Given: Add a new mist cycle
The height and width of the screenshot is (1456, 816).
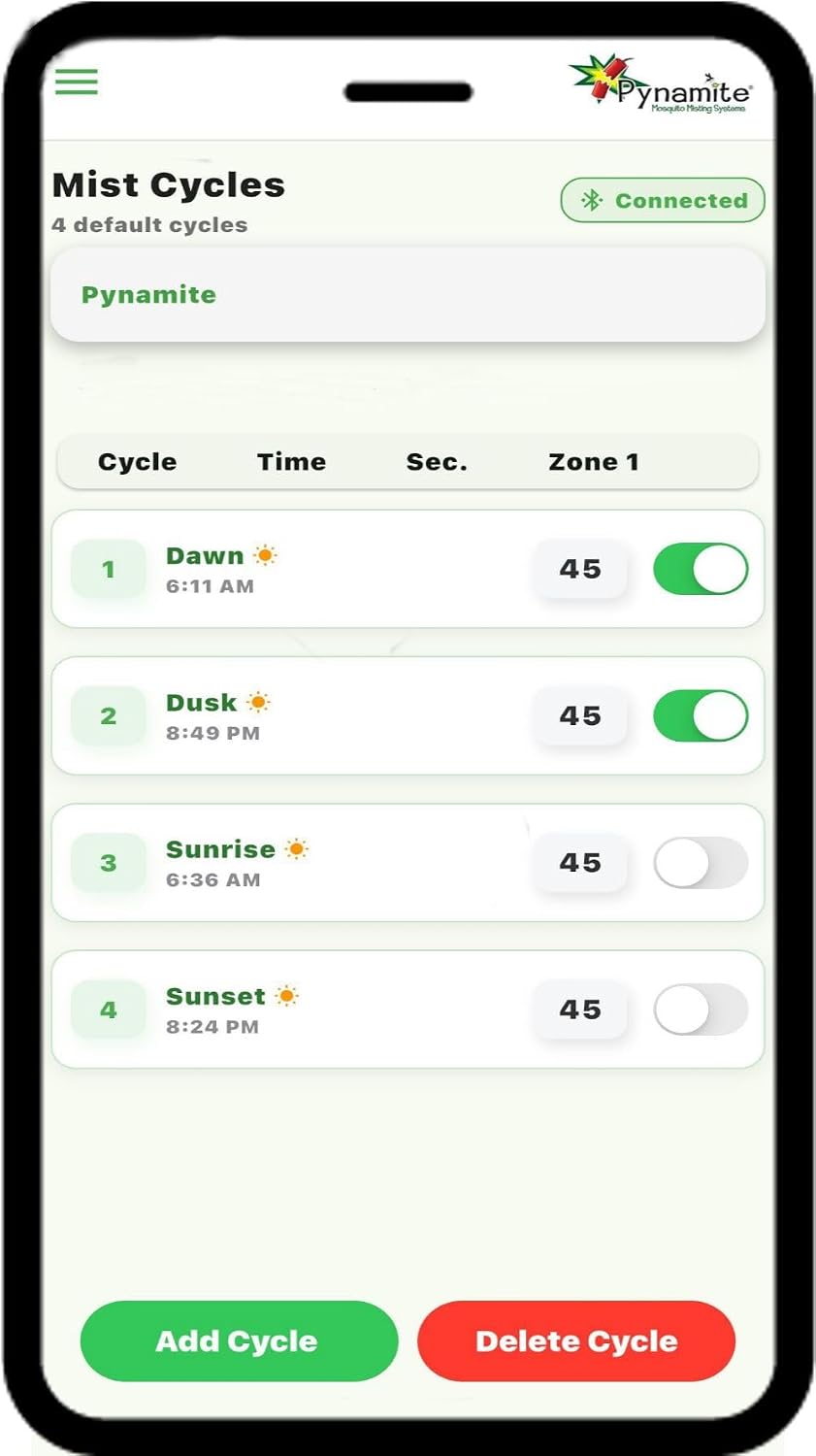Looking at the screenshot, I should point(239,1341).
